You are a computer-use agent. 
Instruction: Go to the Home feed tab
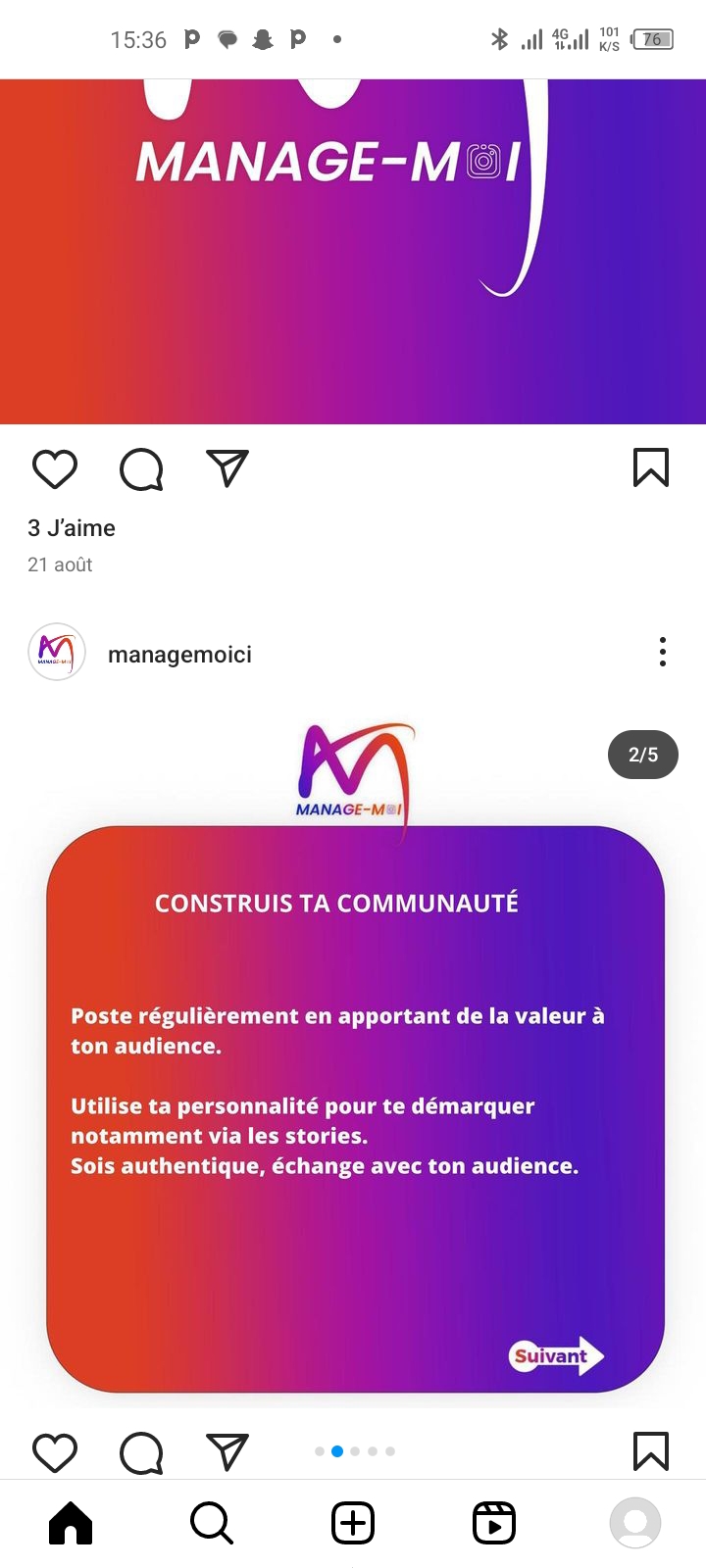point(71,1523)
